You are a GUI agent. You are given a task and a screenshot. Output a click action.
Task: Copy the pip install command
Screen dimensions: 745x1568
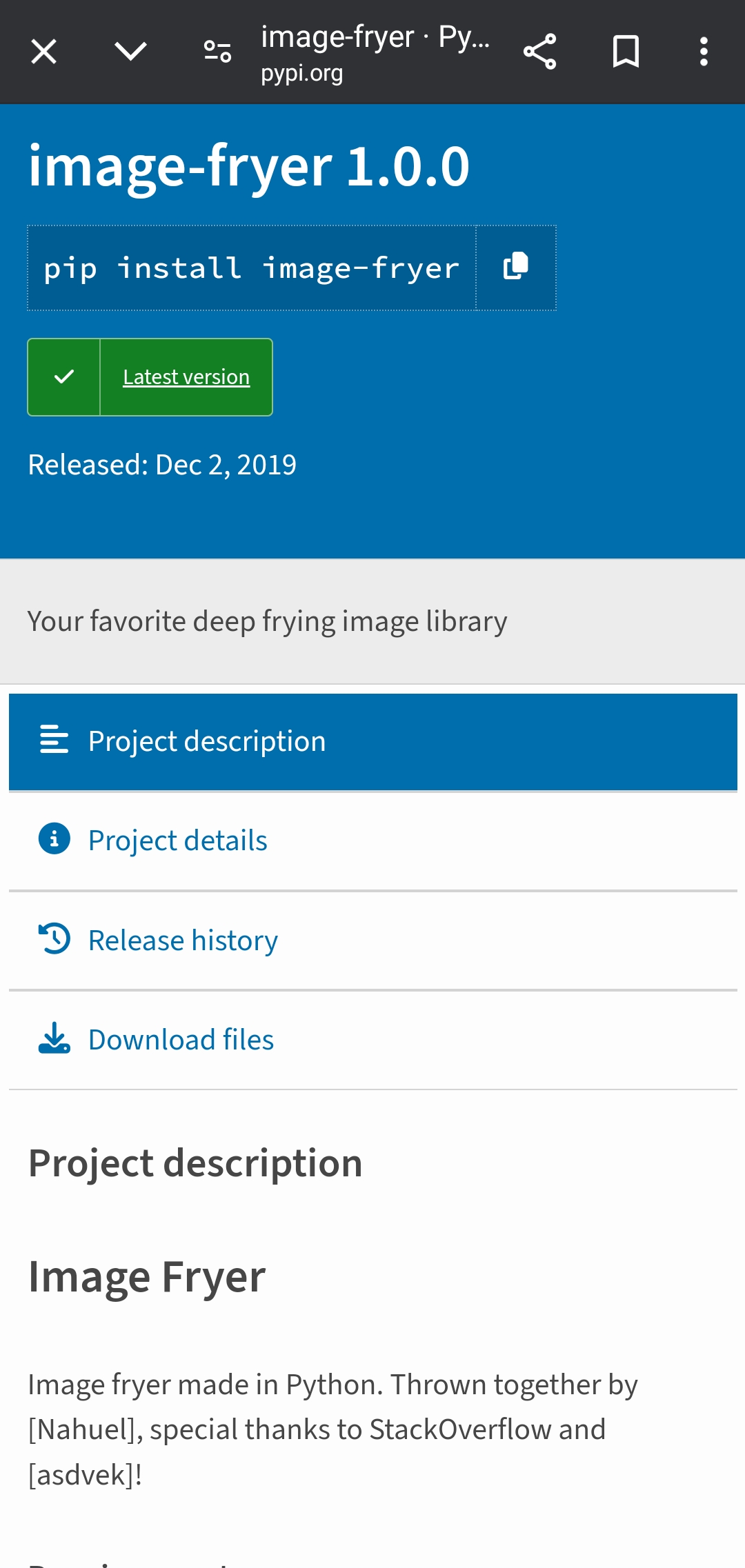pos(516,267)
